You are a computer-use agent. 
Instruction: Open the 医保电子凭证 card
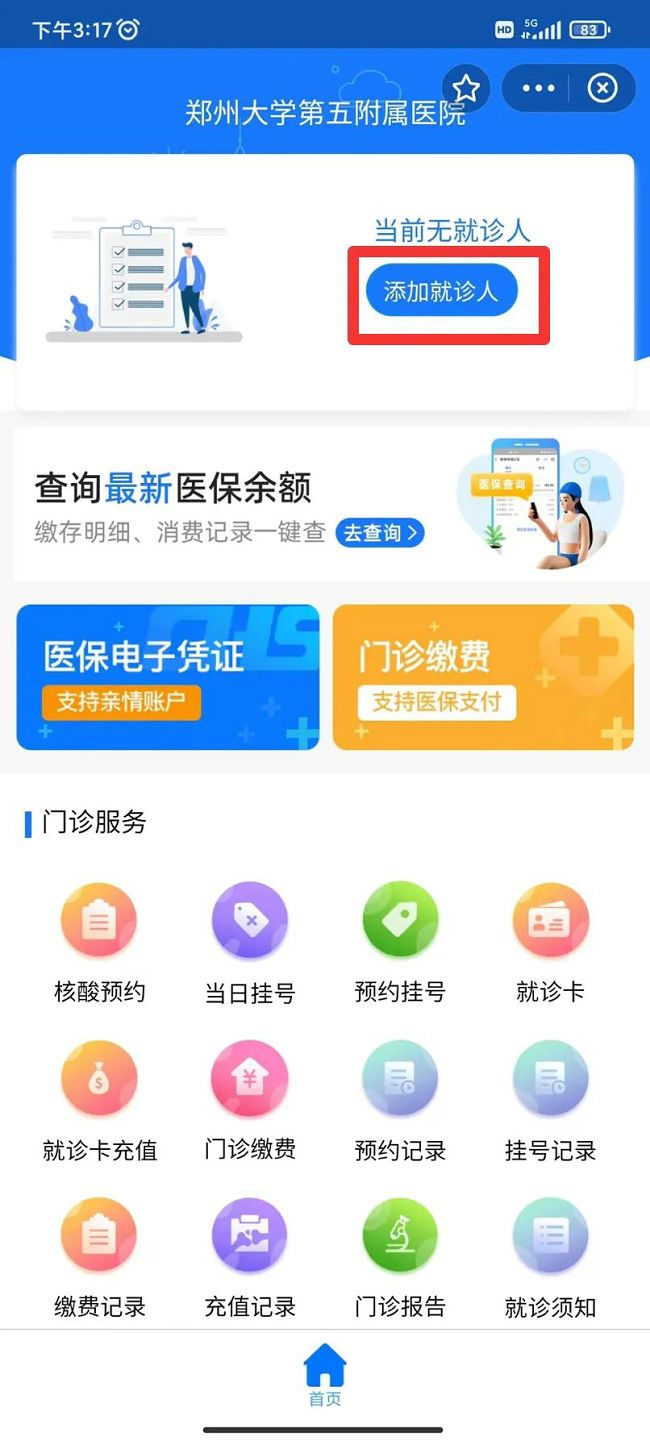pyautogui.click(x=168, y=677)
